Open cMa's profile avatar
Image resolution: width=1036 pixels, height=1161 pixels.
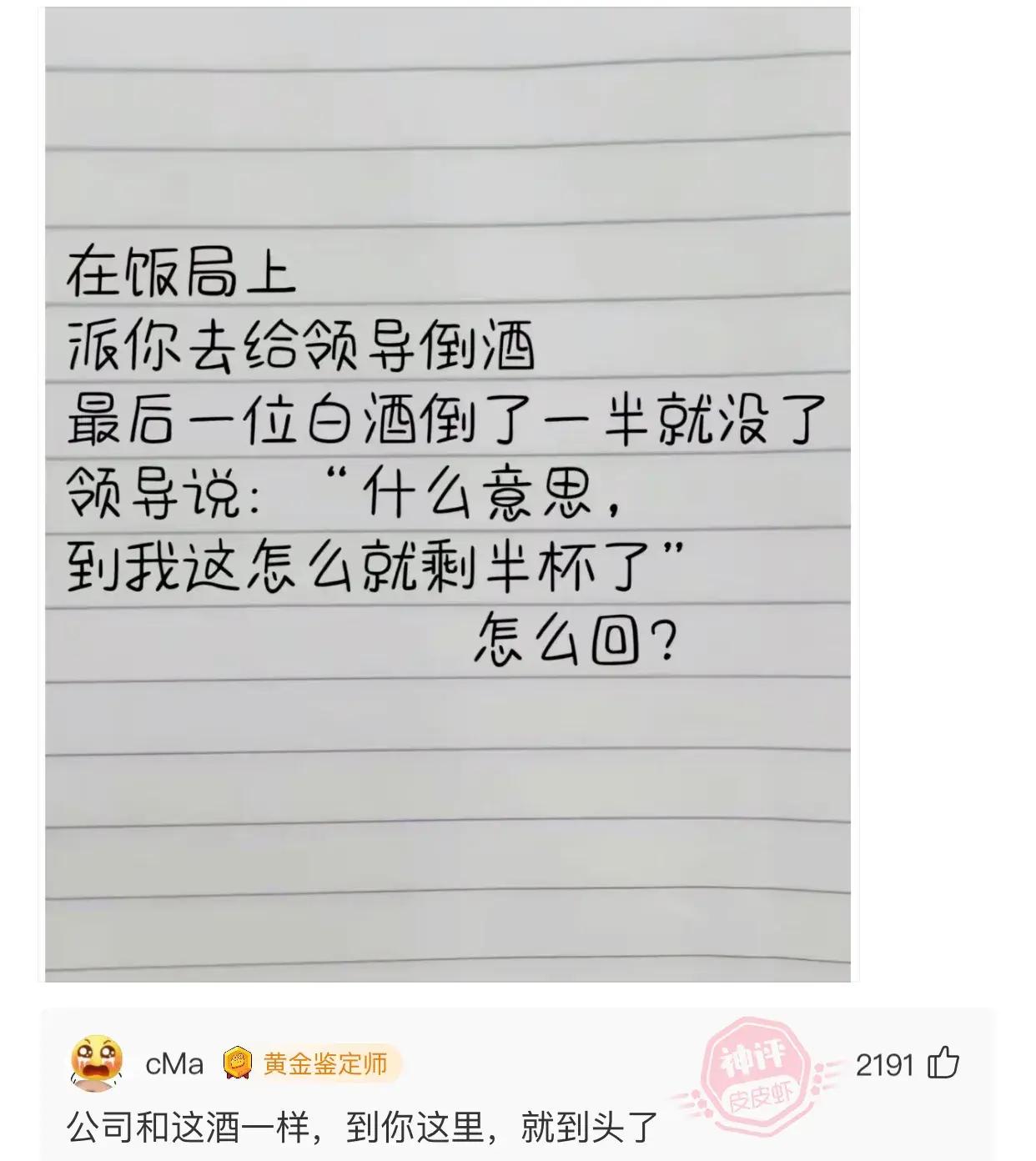[x=98, y=1063]
